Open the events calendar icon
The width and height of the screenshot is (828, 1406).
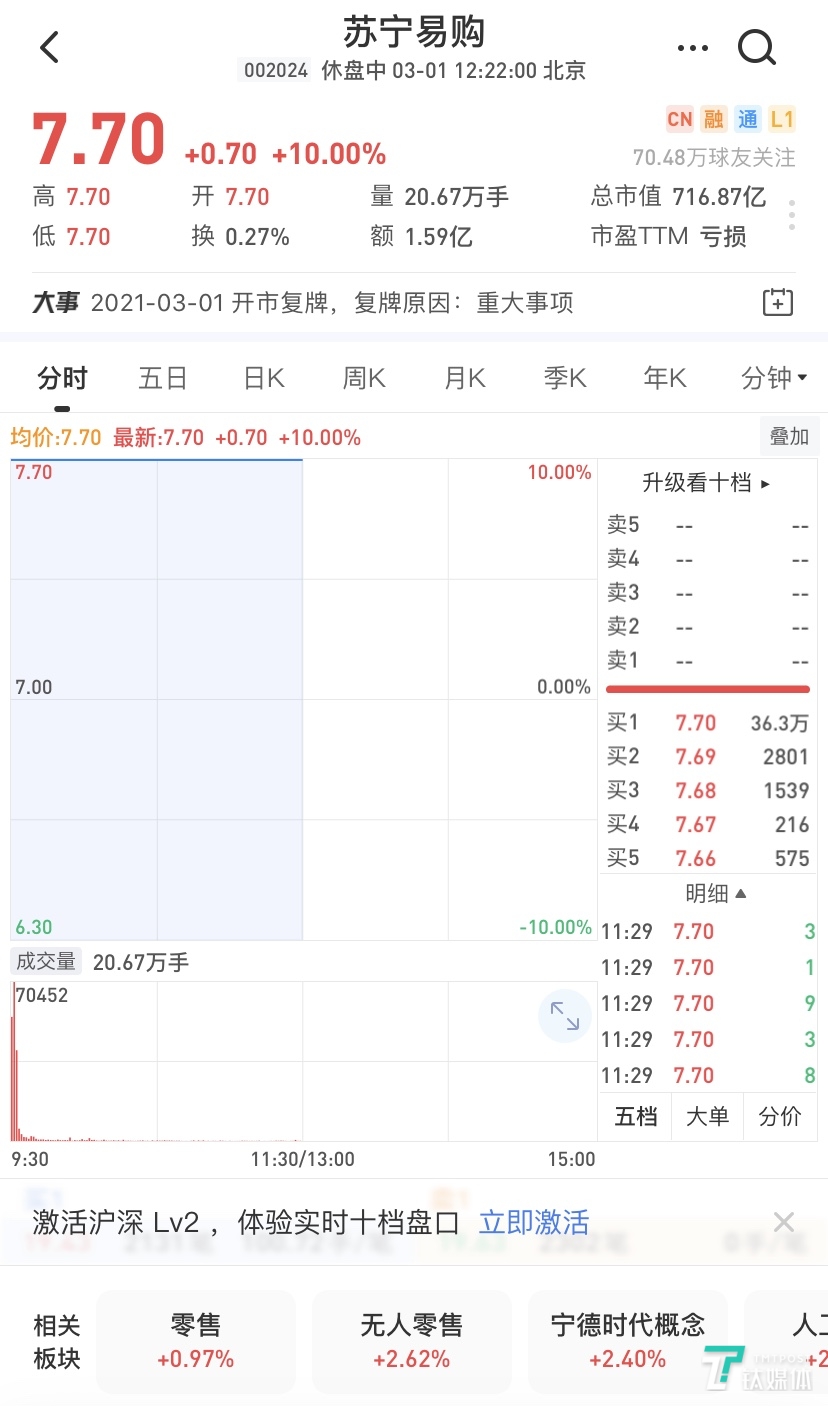[777, 303]
